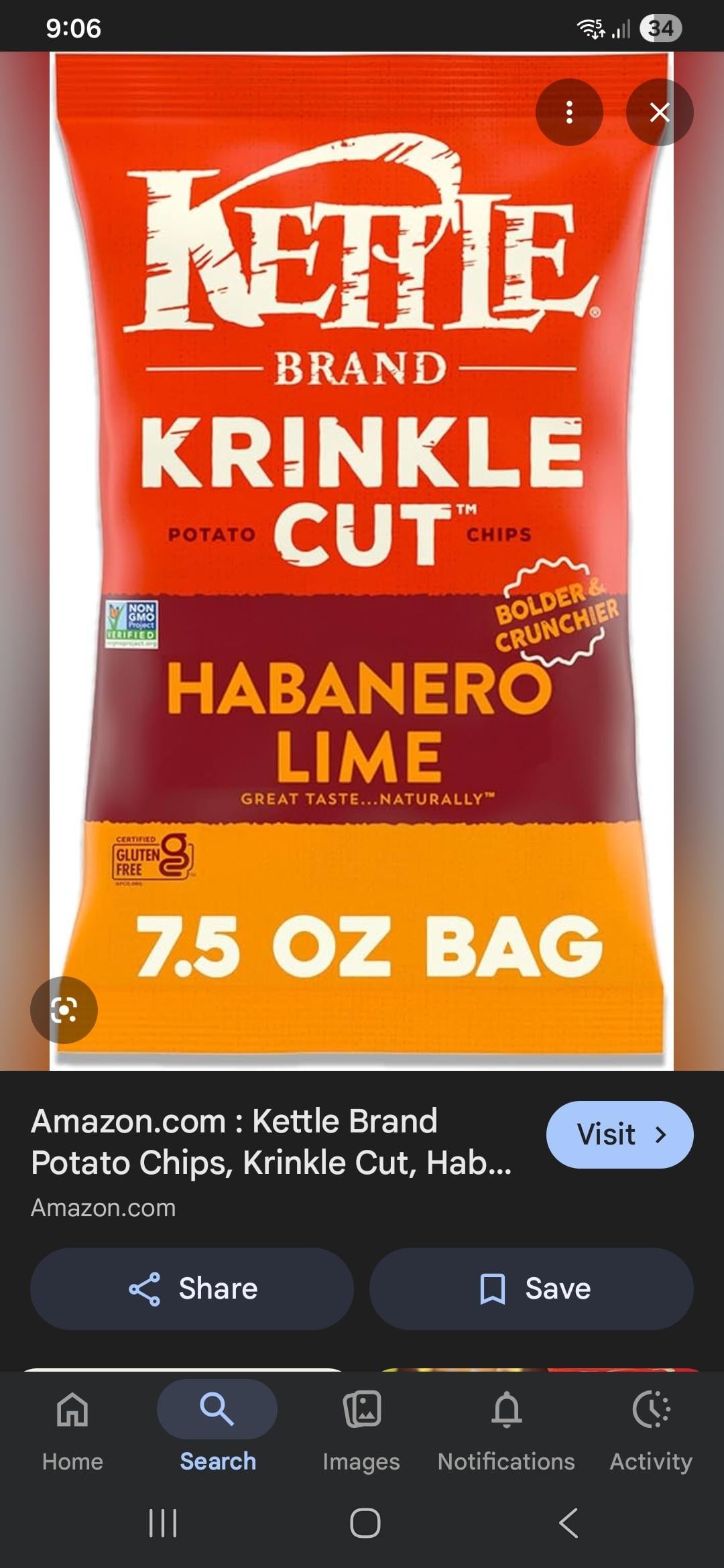Open recent apps from the navigation bar
The height and width of the screenshot is (1568, 724).
(x=163, y=1523)
